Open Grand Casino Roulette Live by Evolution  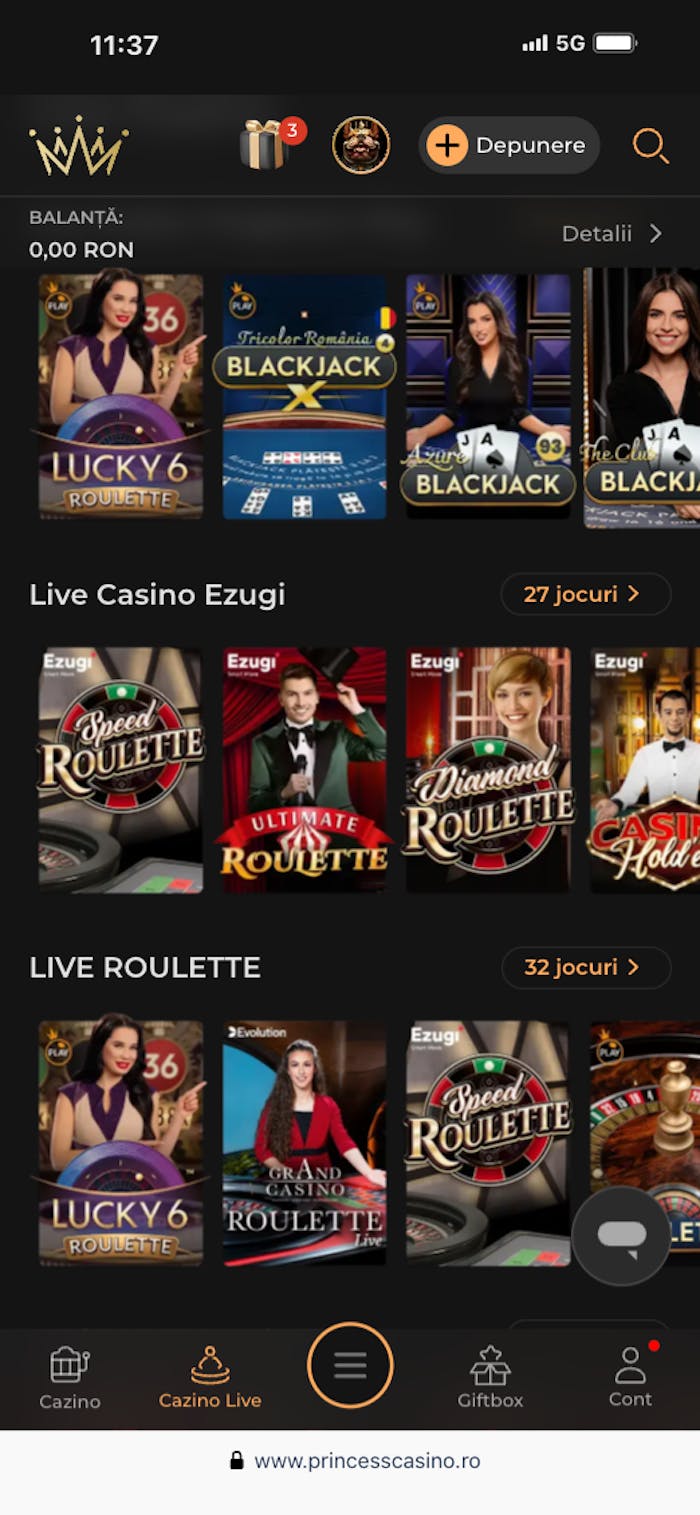304,1142
